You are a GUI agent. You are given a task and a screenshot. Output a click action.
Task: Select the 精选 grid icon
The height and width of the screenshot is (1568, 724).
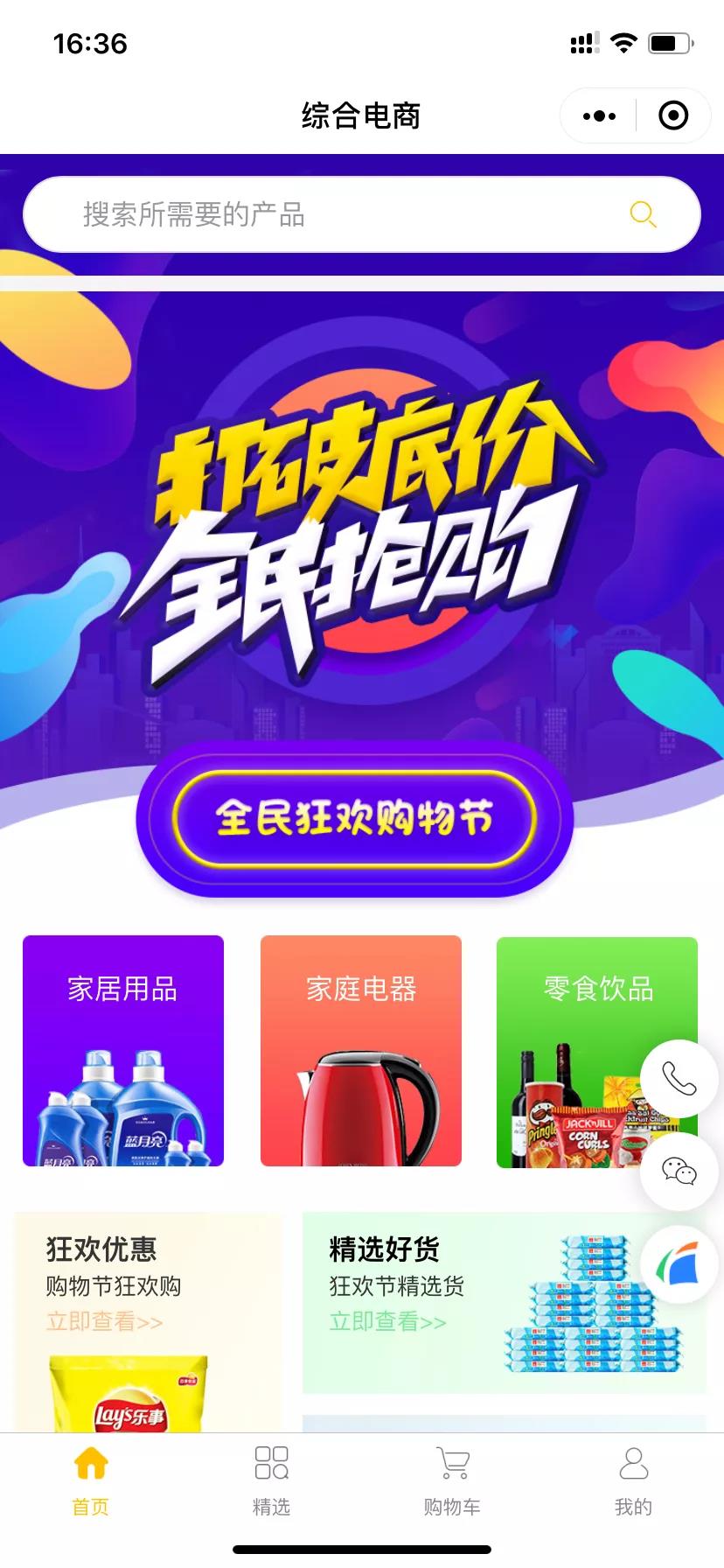click(x=271, y=1463)
